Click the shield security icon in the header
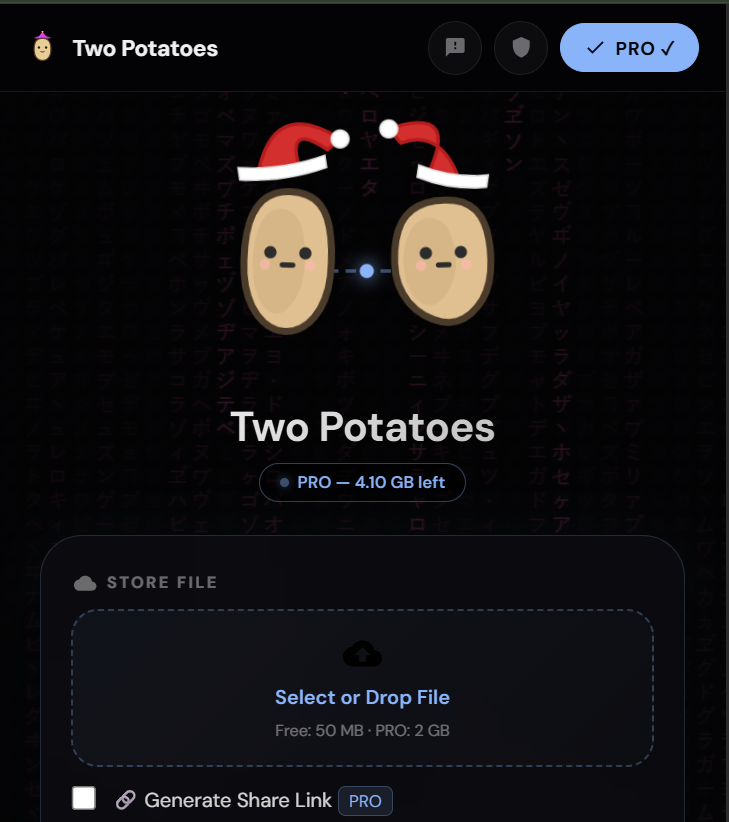 pos(521,47)
